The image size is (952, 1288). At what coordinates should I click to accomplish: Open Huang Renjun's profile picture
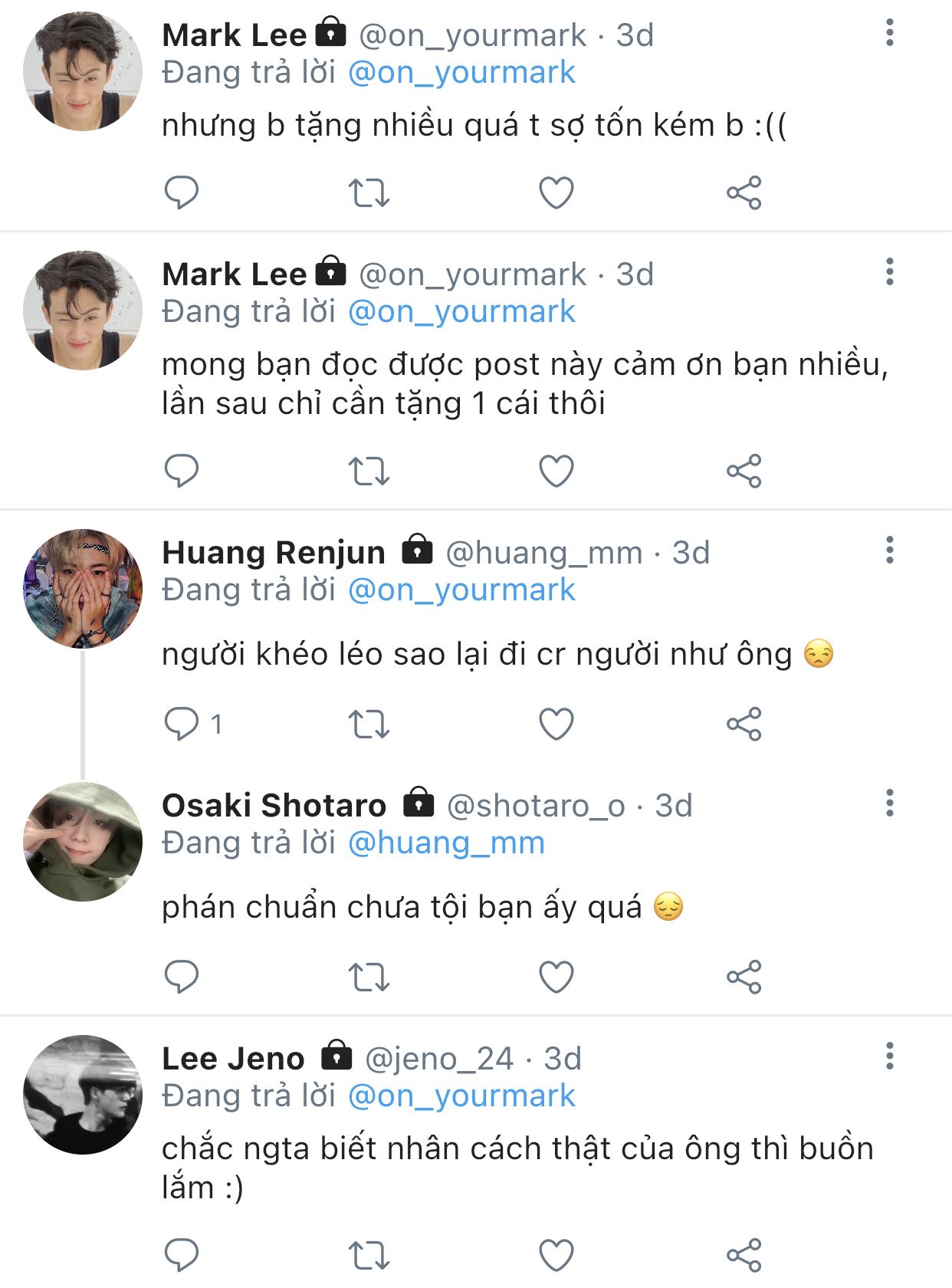pos(83,589)
